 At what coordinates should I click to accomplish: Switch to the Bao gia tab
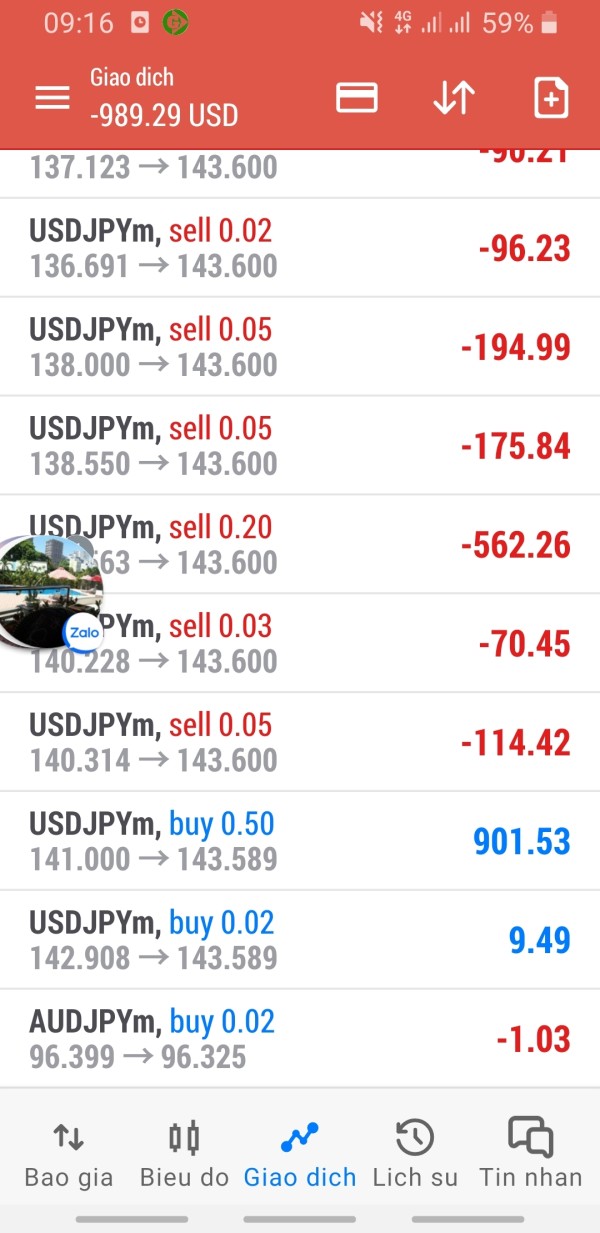(68, 1155)
